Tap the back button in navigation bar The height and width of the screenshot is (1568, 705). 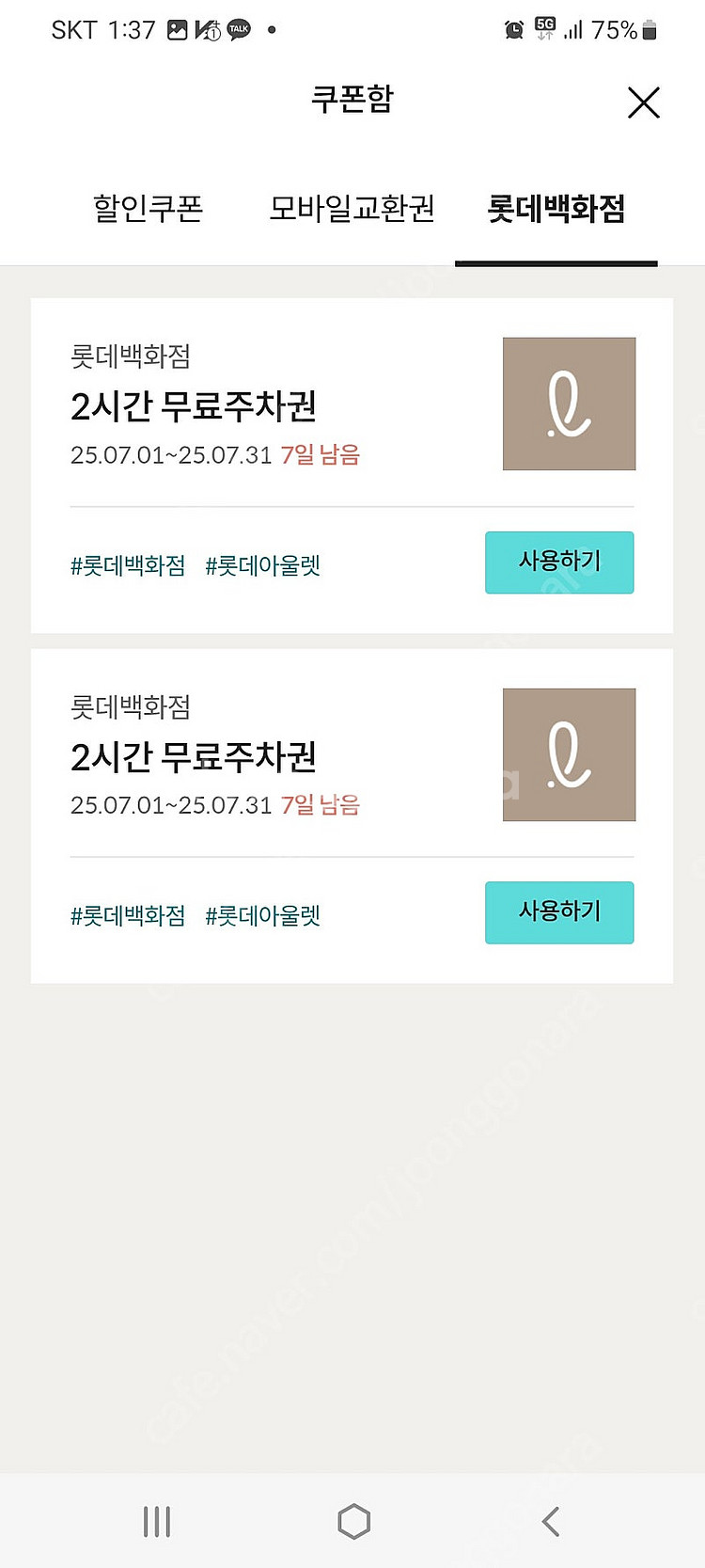(550, 1518)
